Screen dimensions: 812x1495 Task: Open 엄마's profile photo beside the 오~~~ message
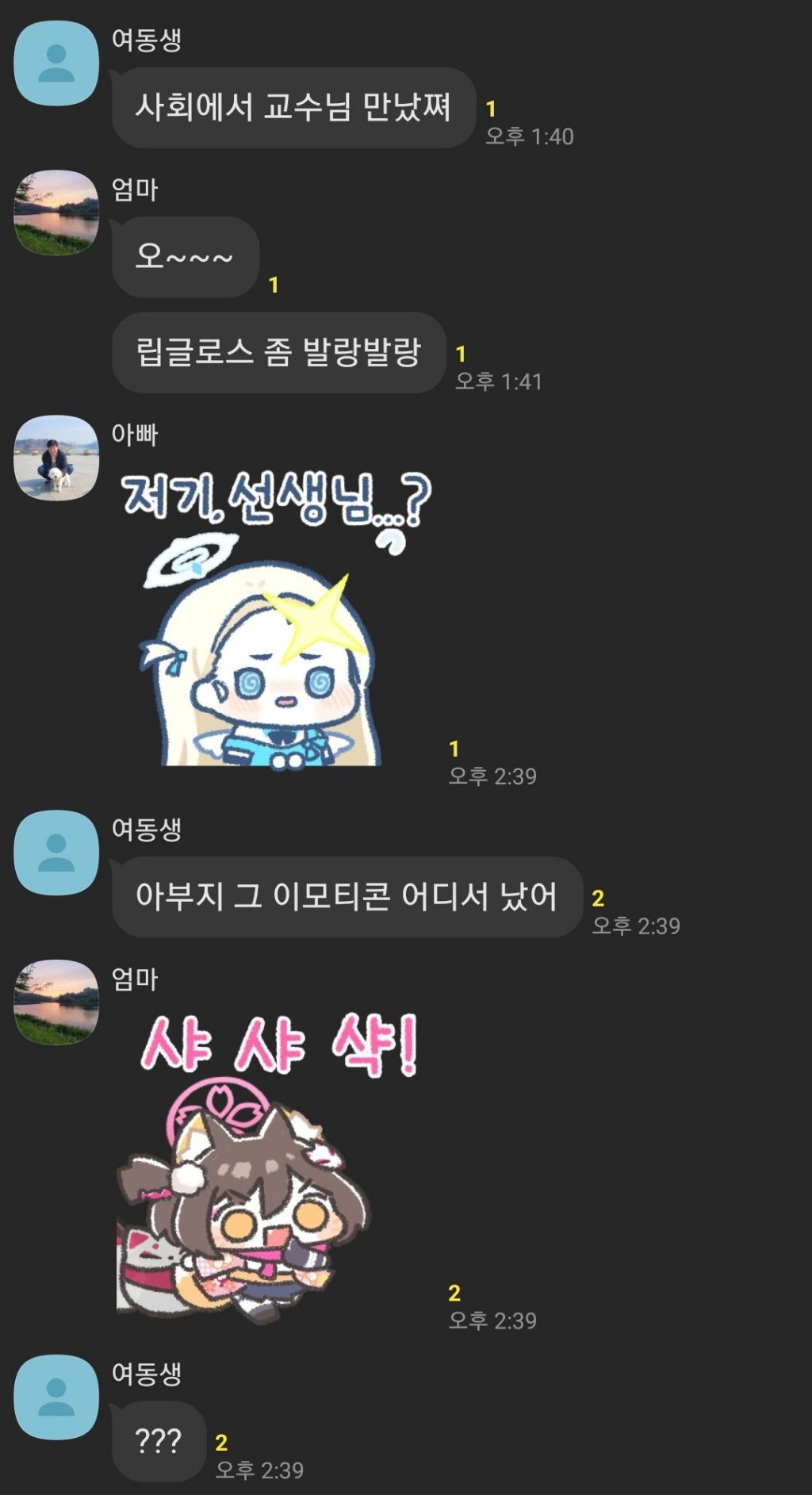[56, 213]
